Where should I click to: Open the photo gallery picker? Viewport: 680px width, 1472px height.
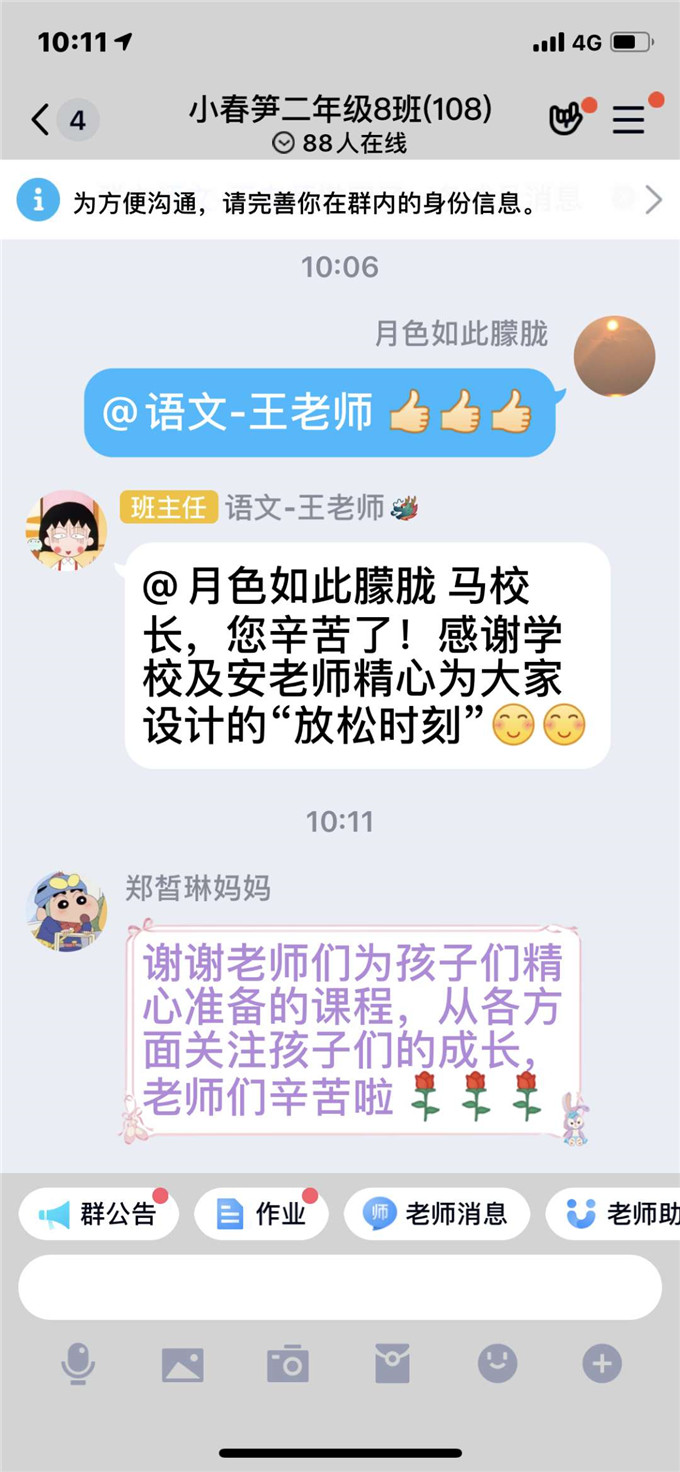tap(183, 1364)
